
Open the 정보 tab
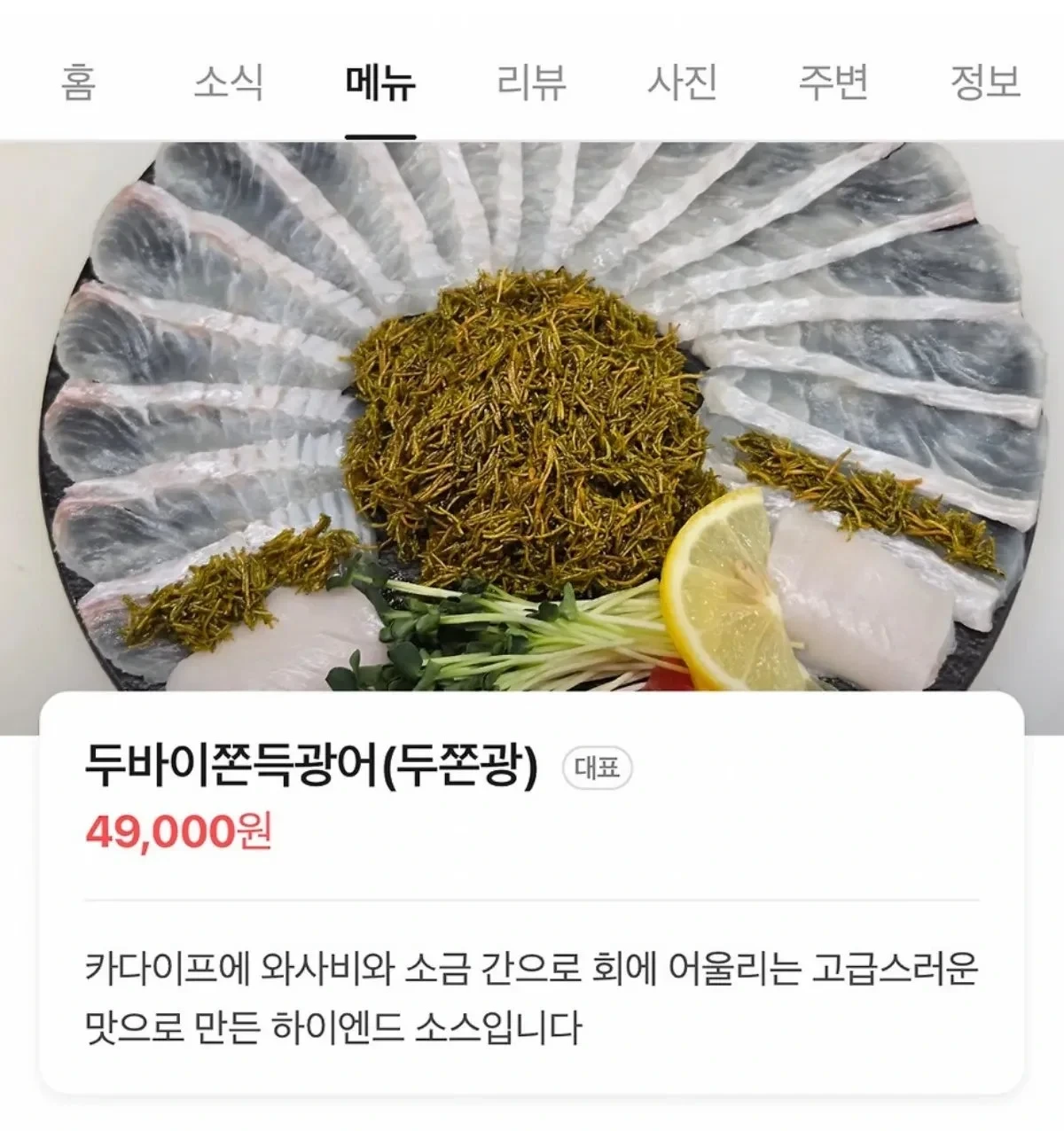point(985,82)
